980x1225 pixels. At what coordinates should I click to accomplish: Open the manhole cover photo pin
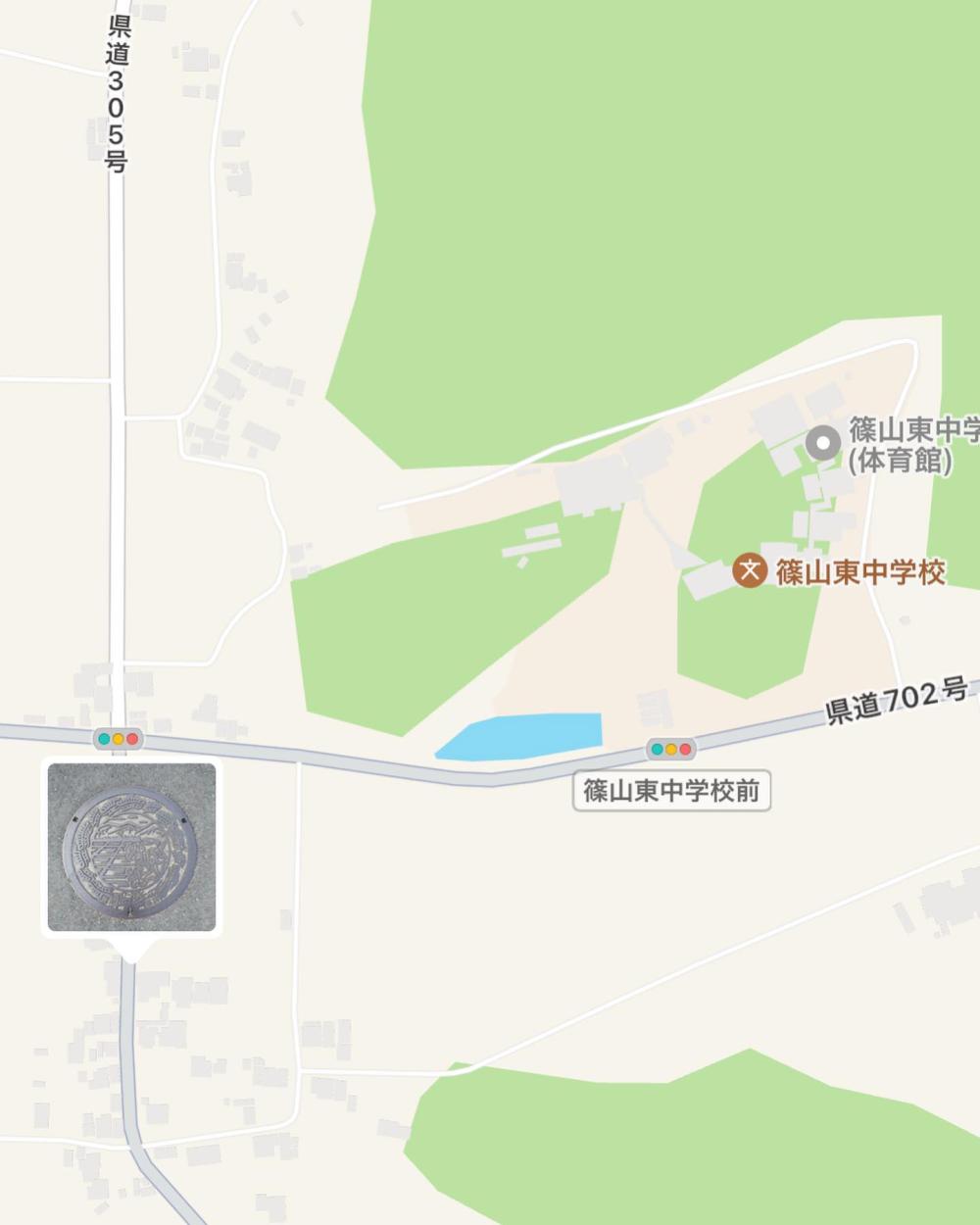(131, 847)
